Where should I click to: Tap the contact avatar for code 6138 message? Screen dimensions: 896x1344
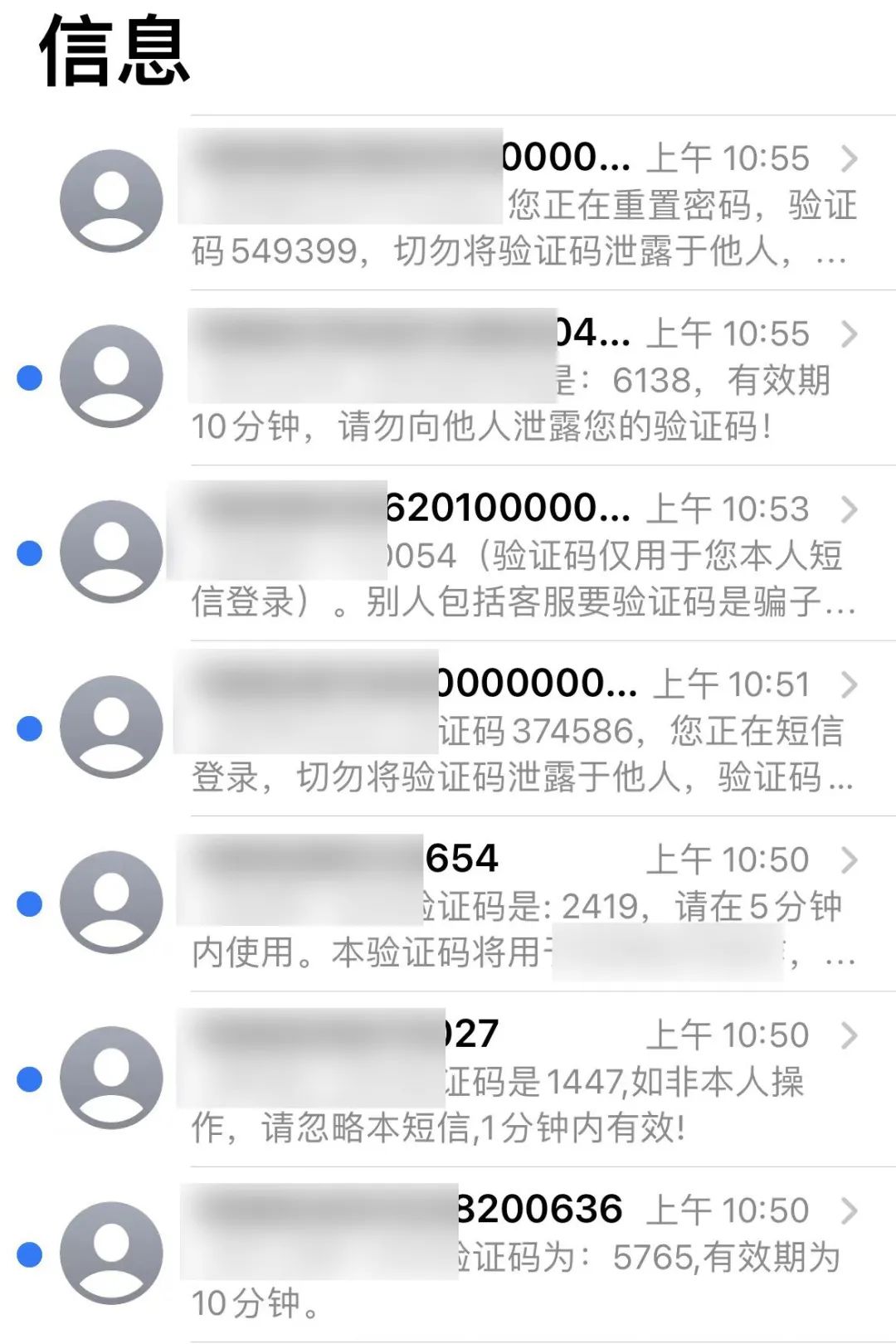pos(112,375)
